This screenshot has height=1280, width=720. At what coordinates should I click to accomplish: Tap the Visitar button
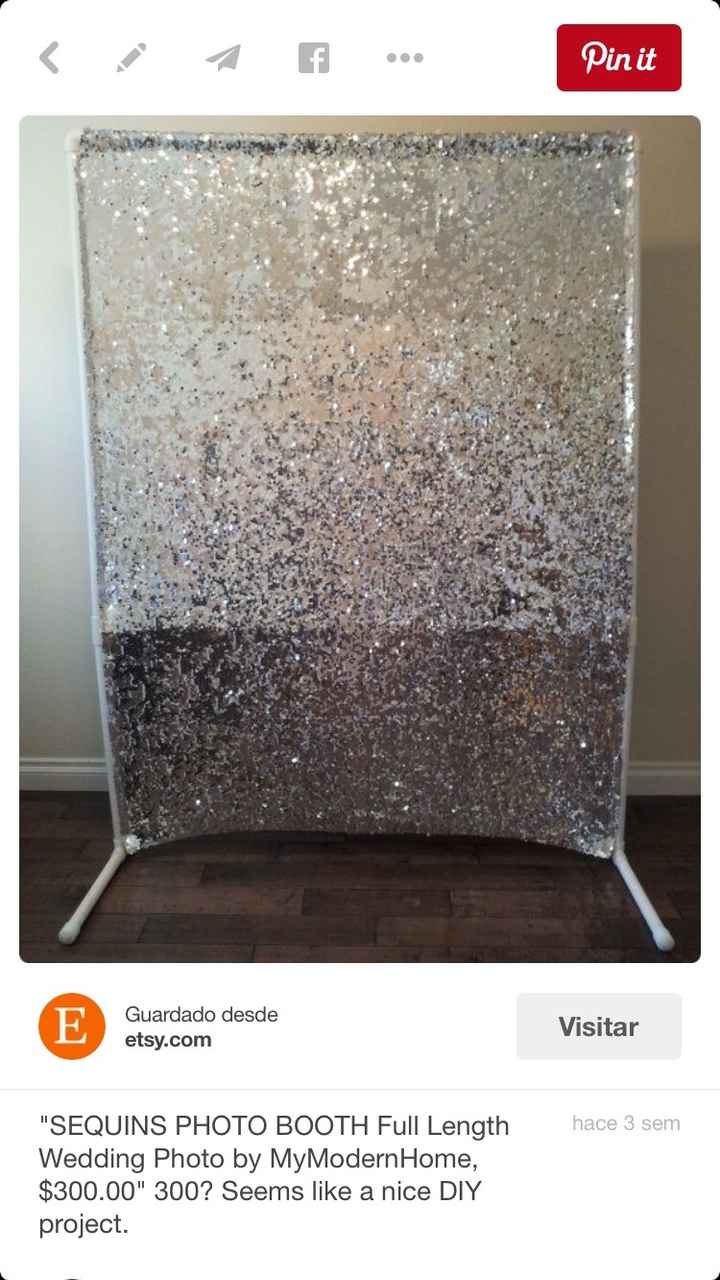click(x=598, y=1026)
